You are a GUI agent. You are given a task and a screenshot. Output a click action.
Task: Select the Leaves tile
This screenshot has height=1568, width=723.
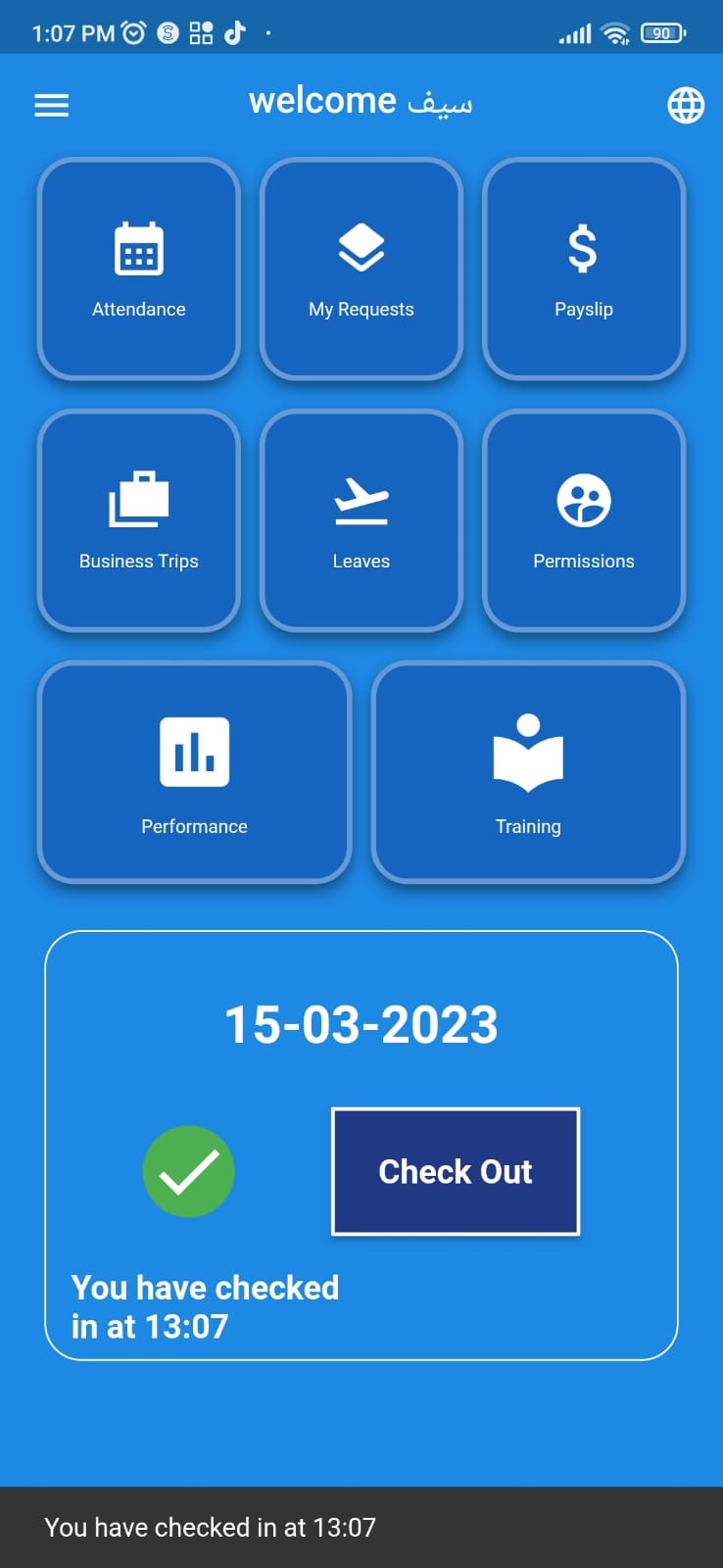[361, 520]
